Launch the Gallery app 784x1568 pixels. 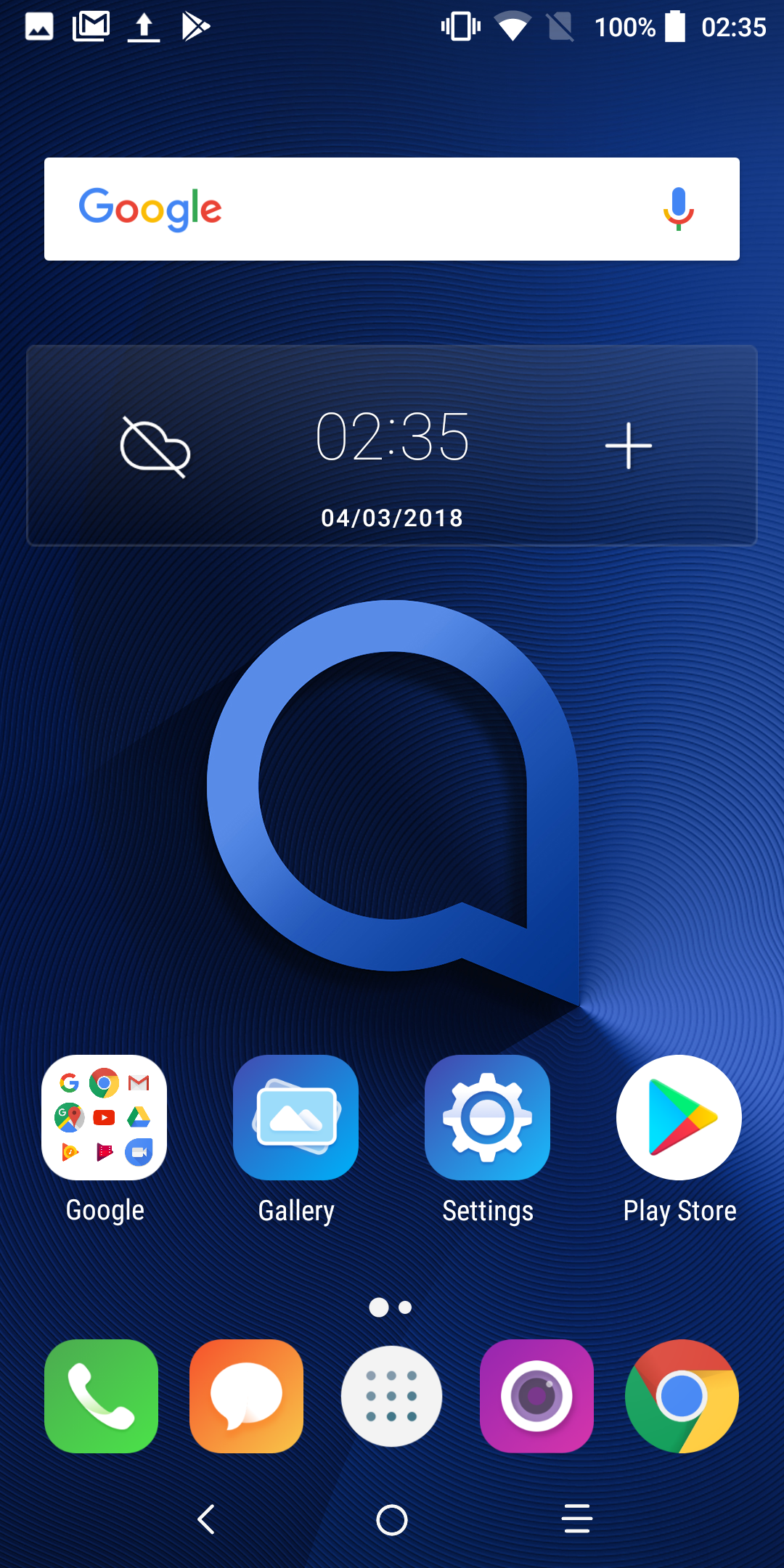coord(296,1118)
